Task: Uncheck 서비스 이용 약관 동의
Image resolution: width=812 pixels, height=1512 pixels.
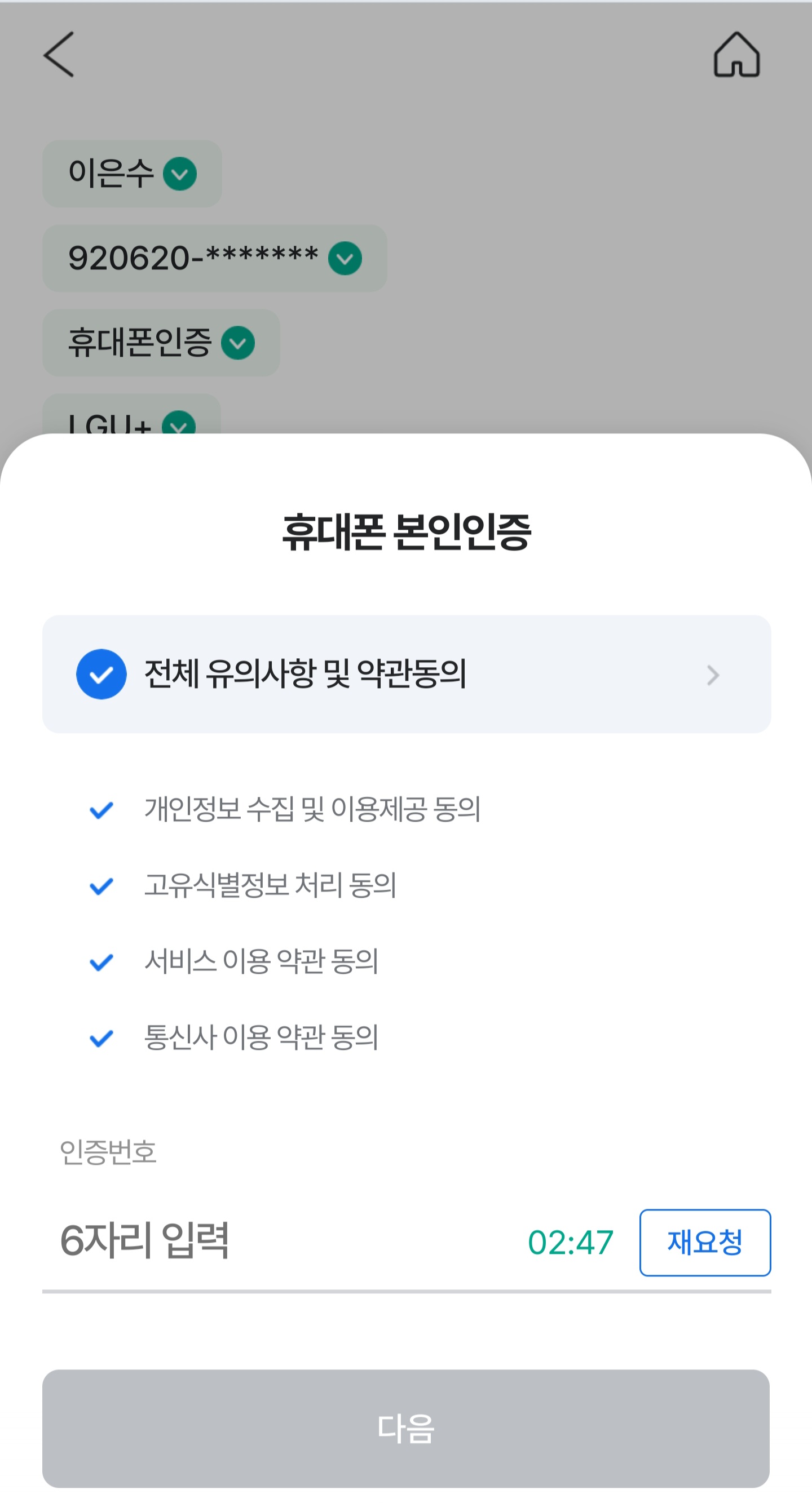Action: [x=101, y=962]
